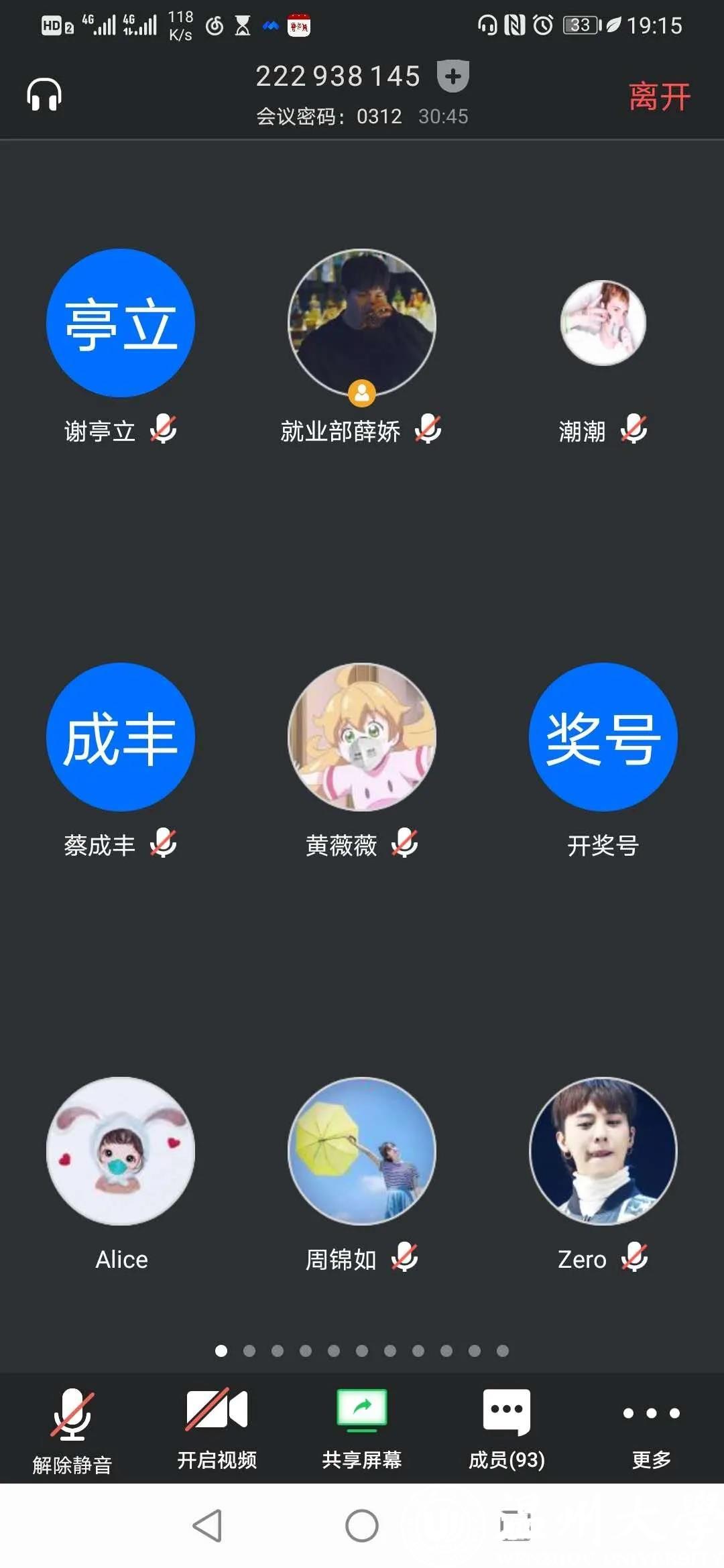Open Alice's participant tile
Screen dimensions: 724x1568
[x=121, y=1151]
